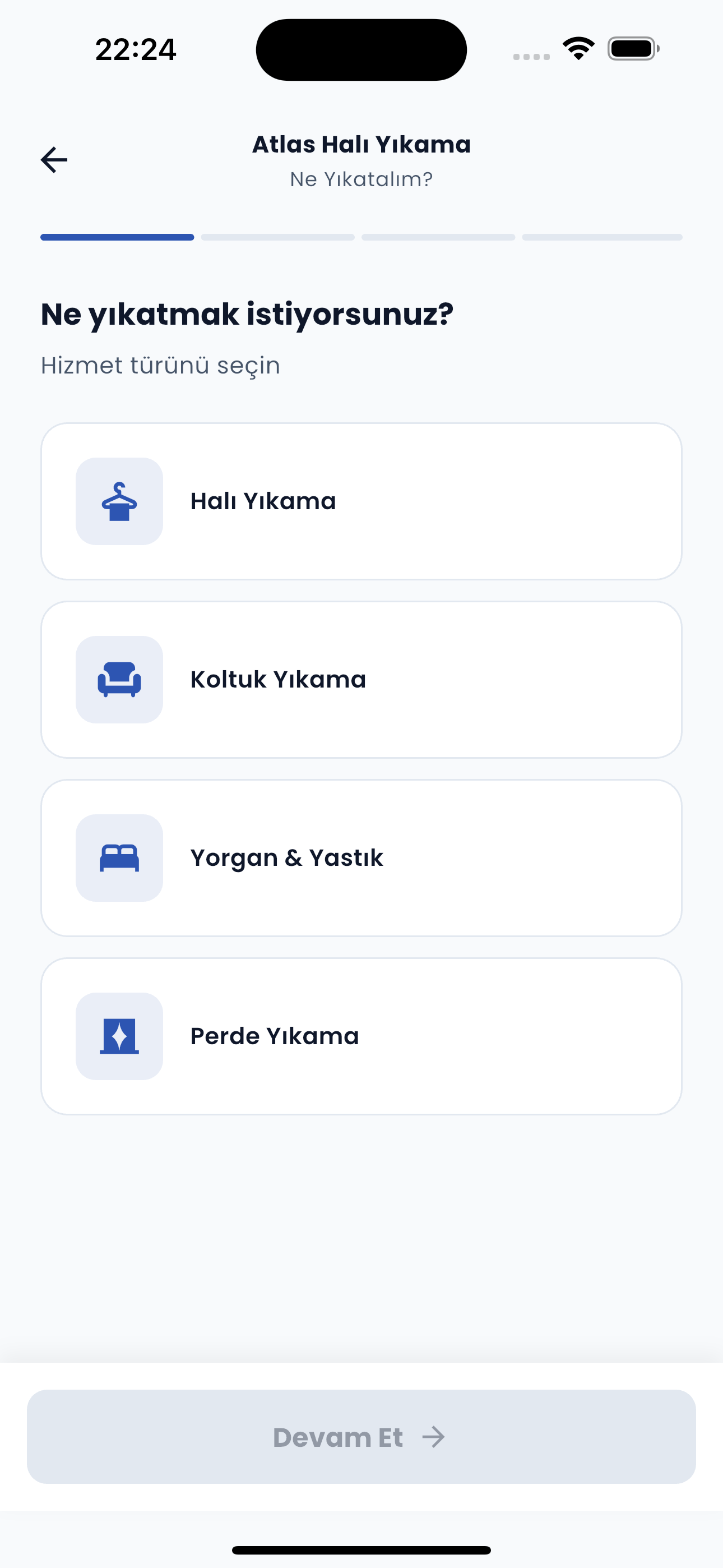Tap the Yorgan & Yastık card
This screenshot has width=723, height=1568.
pos(361,857)
